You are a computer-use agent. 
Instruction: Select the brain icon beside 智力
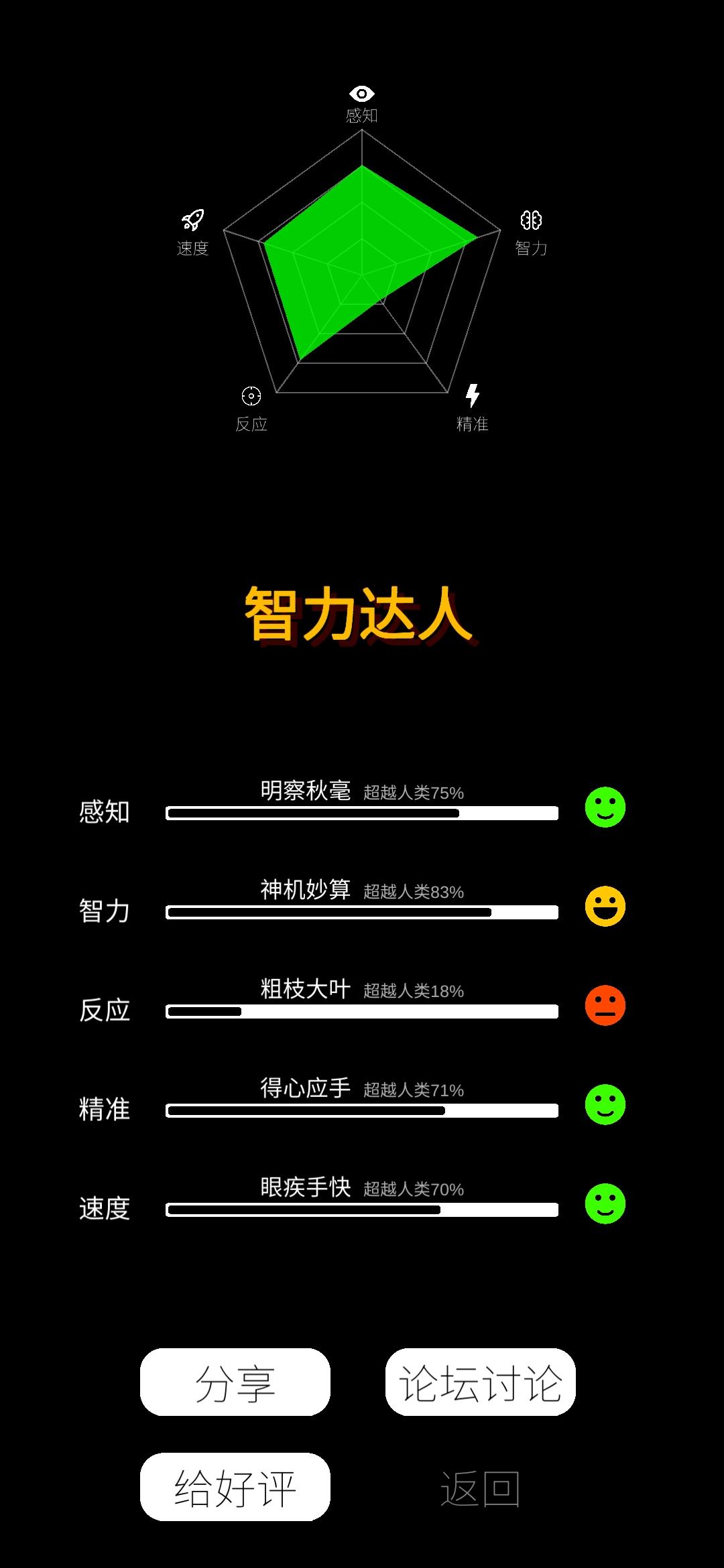pos(532,221)
